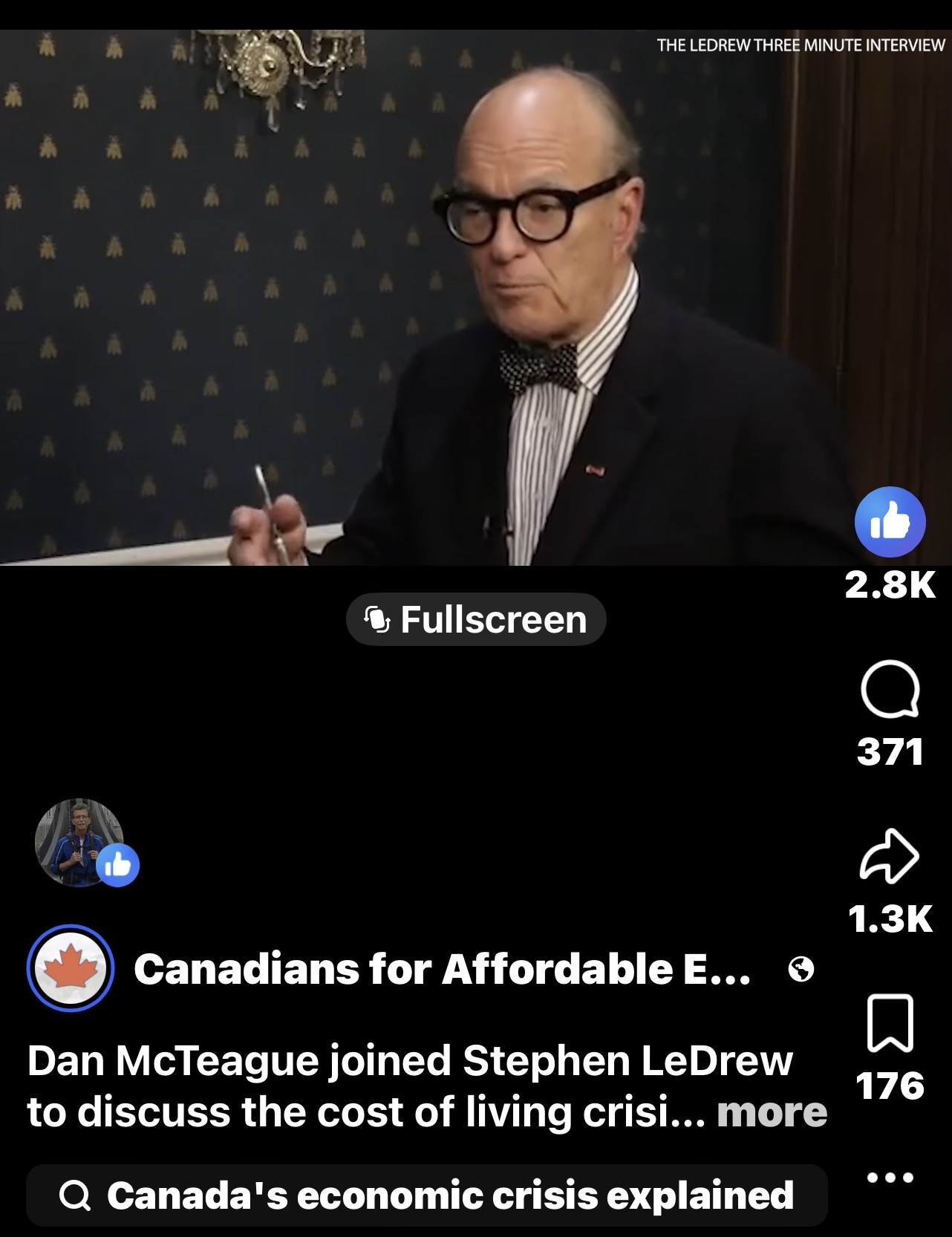Expand the caption with 'more'
Viewport: 952px width, 1237px height.
772,1112
